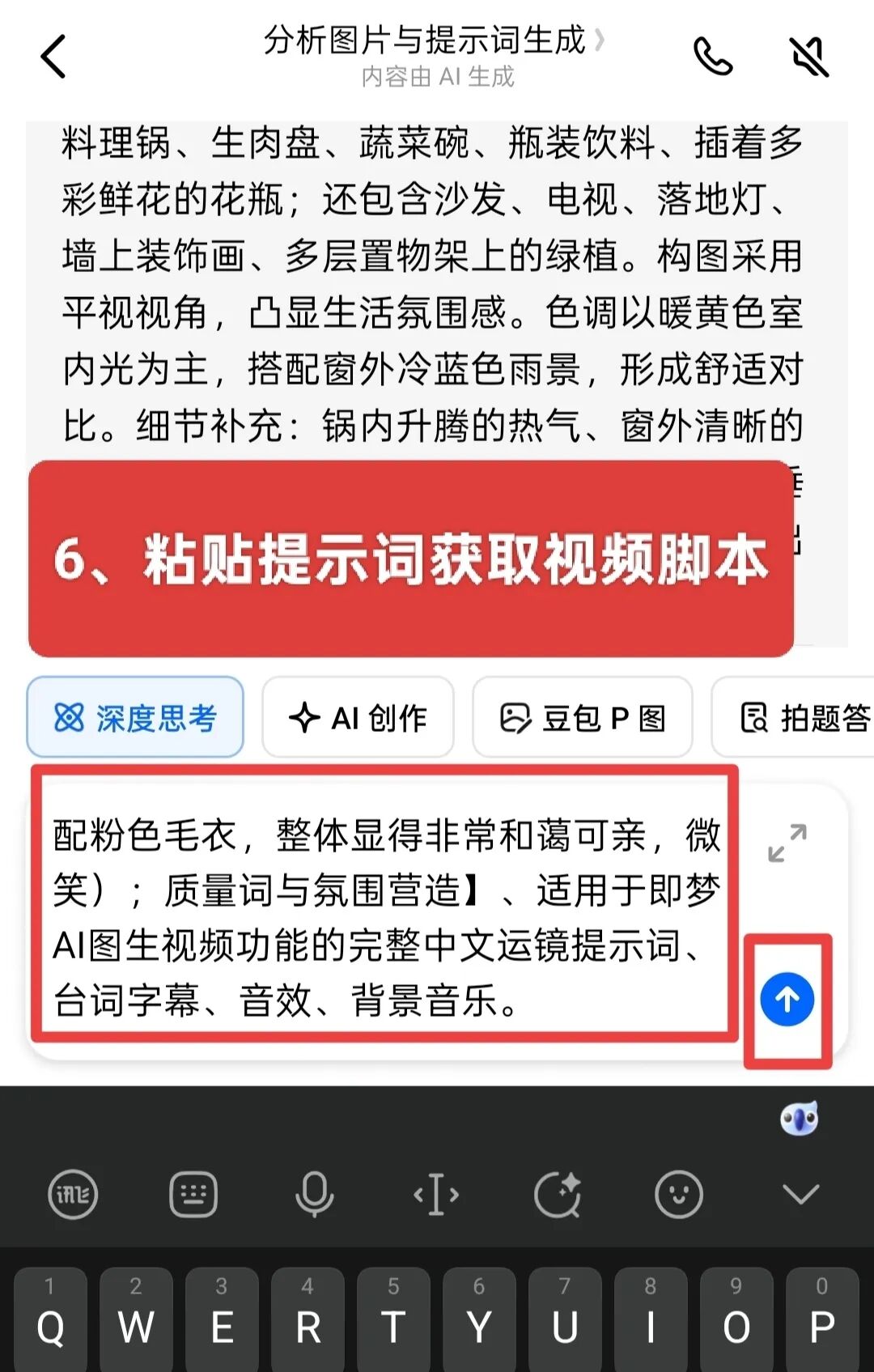
Task: Toggle the 深度思考 chip
Action: [x=135, y=717]
